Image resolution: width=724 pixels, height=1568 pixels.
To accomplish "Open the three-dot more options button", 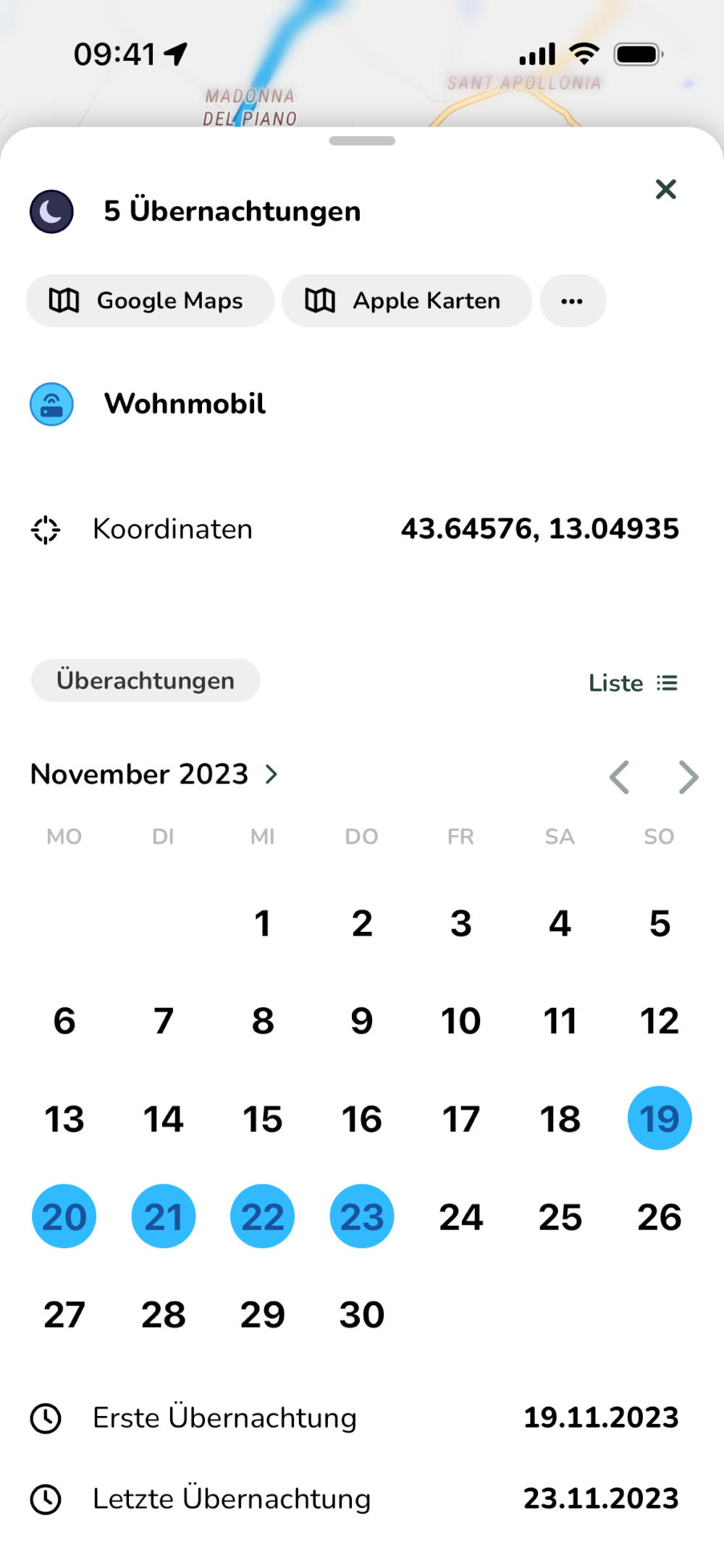I will [572, 301].
